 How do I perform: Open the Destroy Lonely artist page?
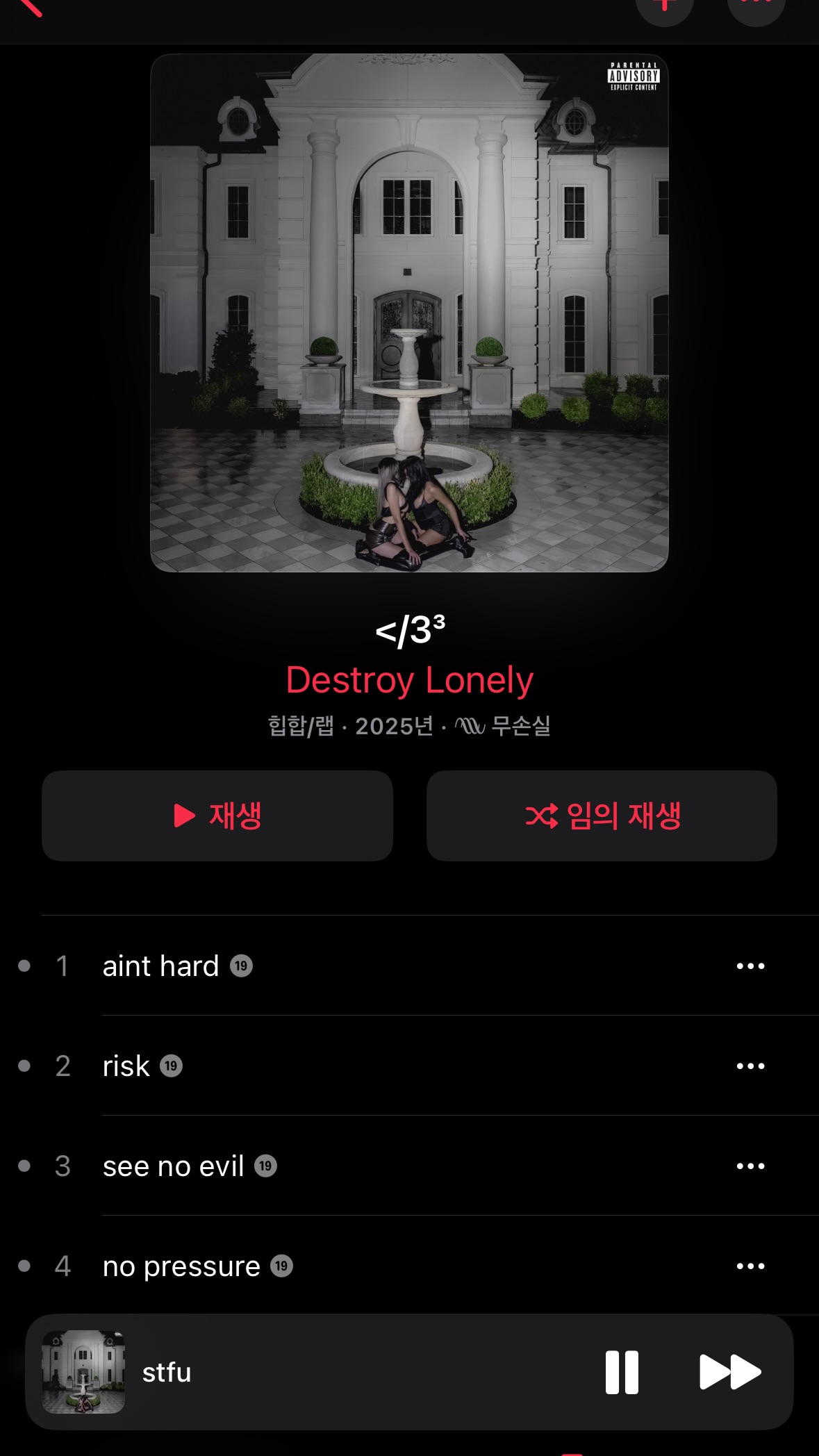409,679
